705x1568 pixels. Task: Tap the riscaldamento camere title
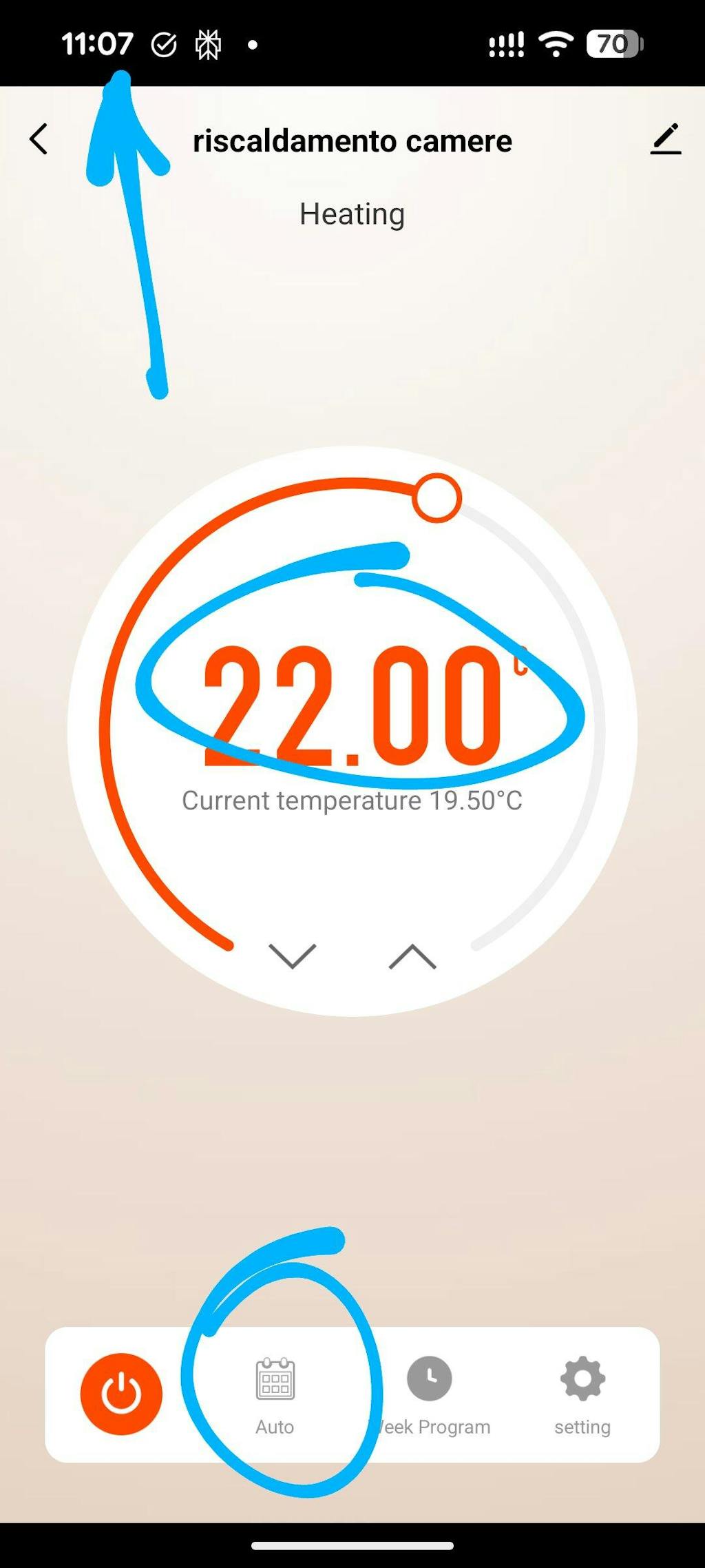click(x=352, y=140)
